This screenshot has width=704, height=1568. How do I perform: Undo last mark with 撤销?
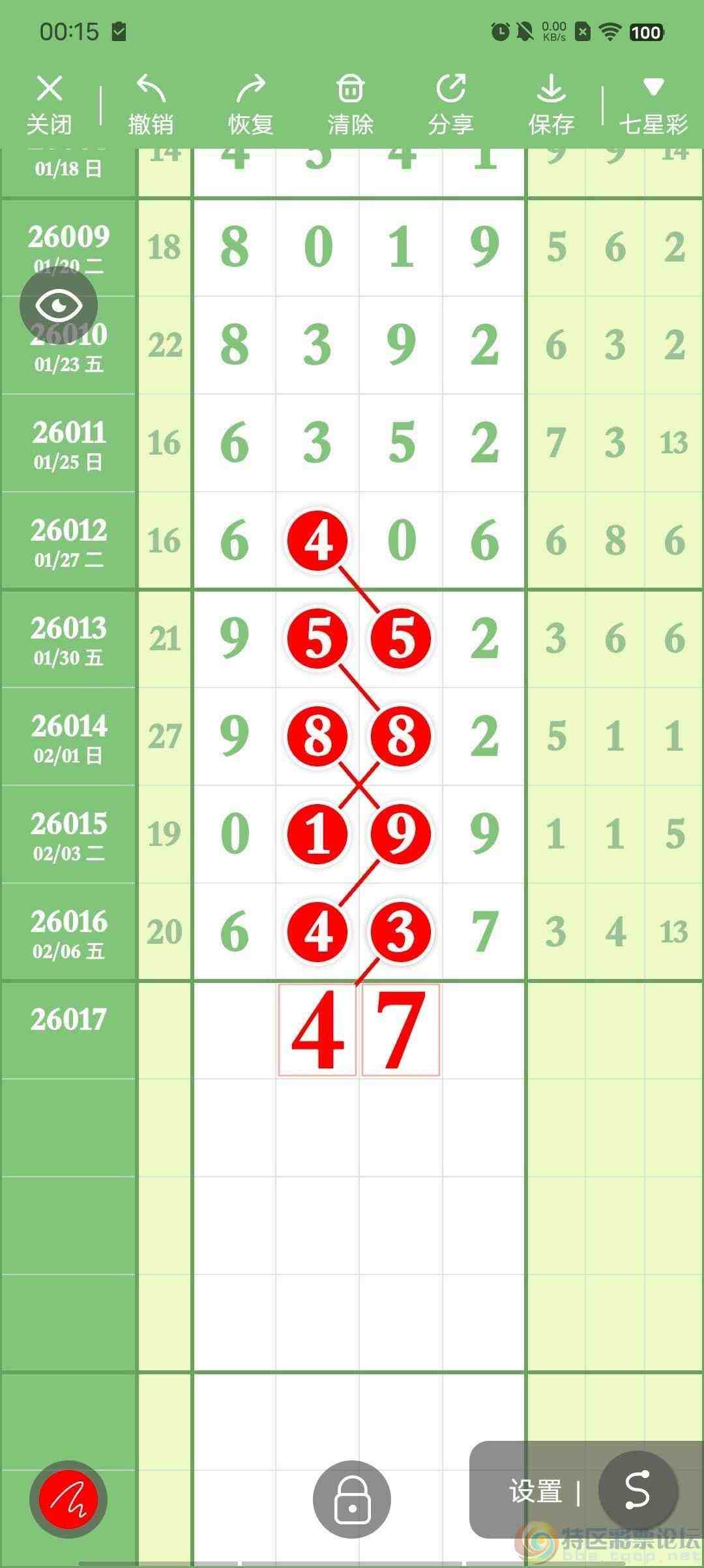[x=151, y=104]
